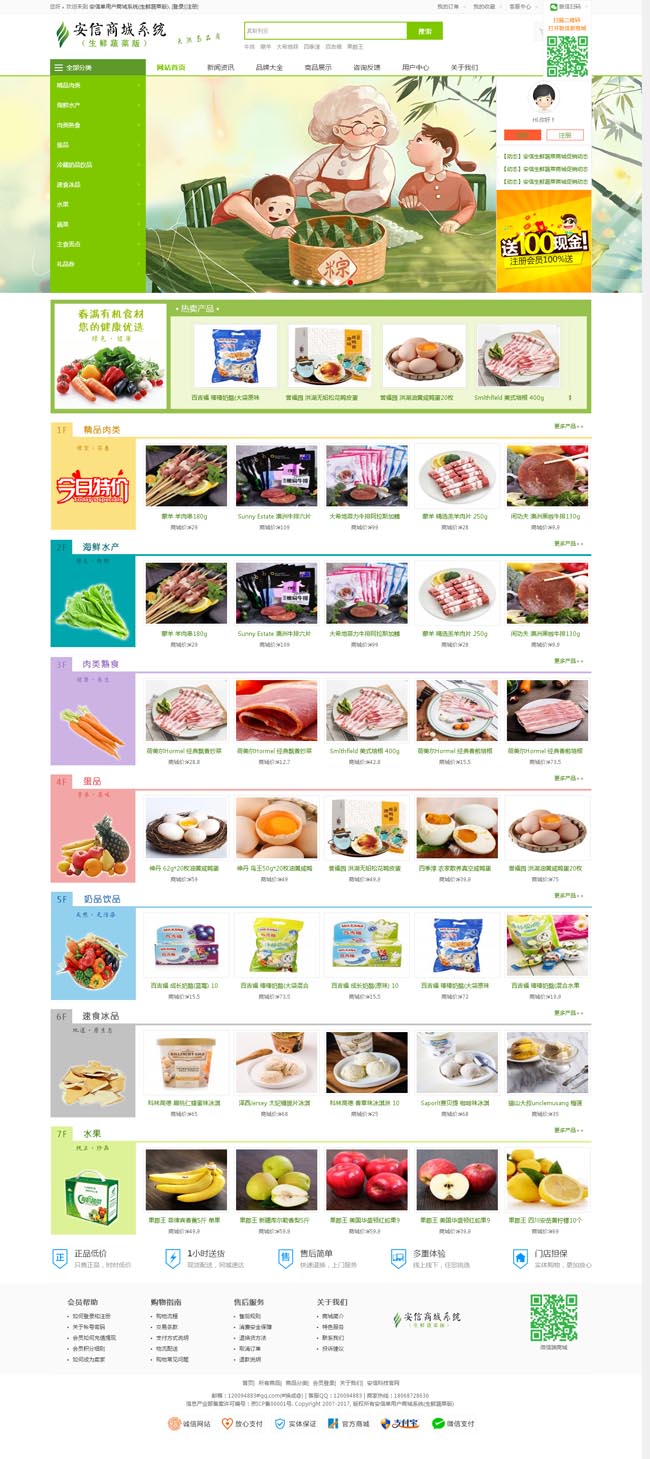Tap the 注册 button in the user panel
This screenshot has width=650, height=1459.
pos(565,135)
